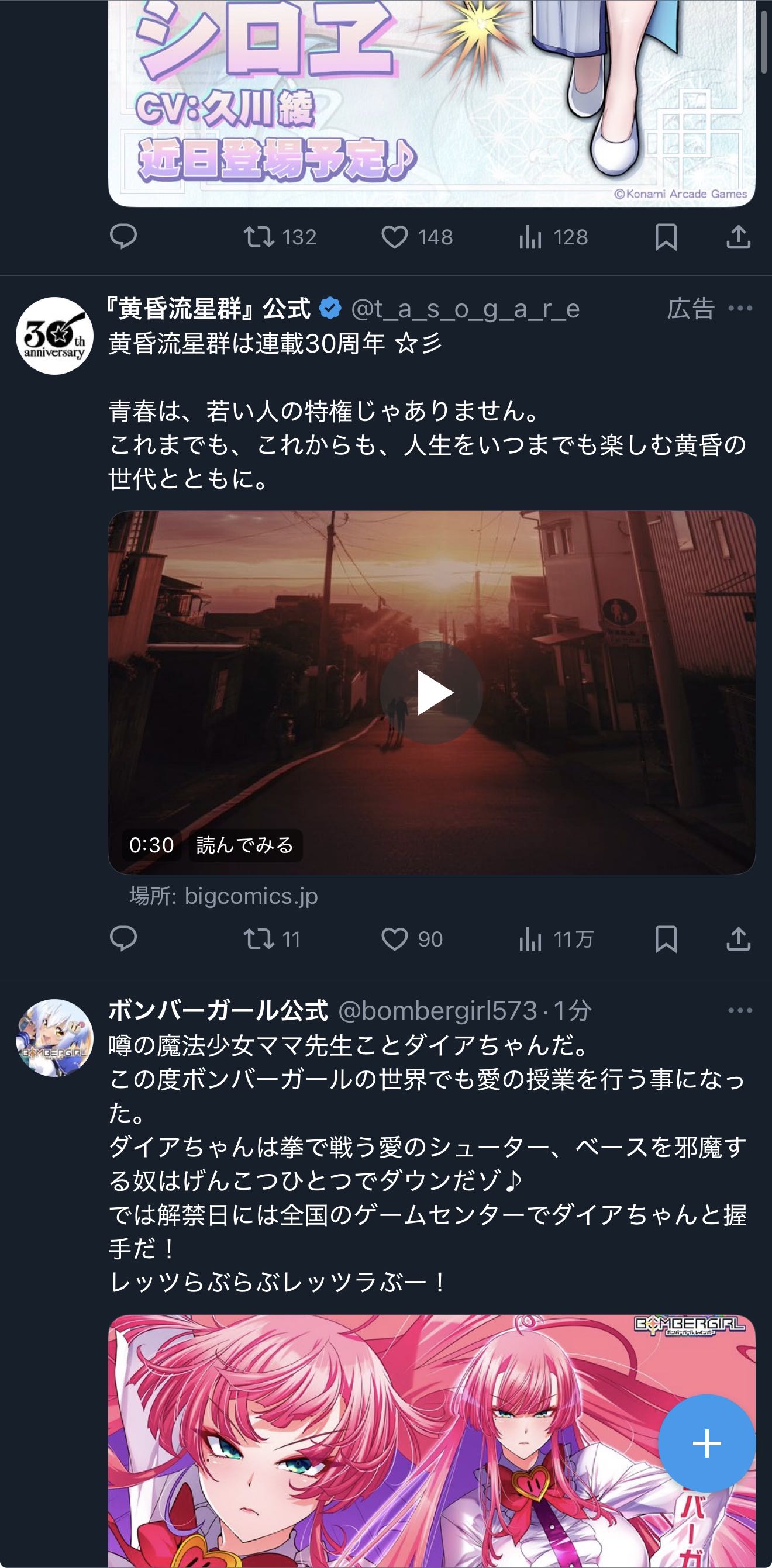Screen dimensions: 772x1568
Task: Play the 0:30 sunset video
Action: pyautogui.click(x=432, y=692)
